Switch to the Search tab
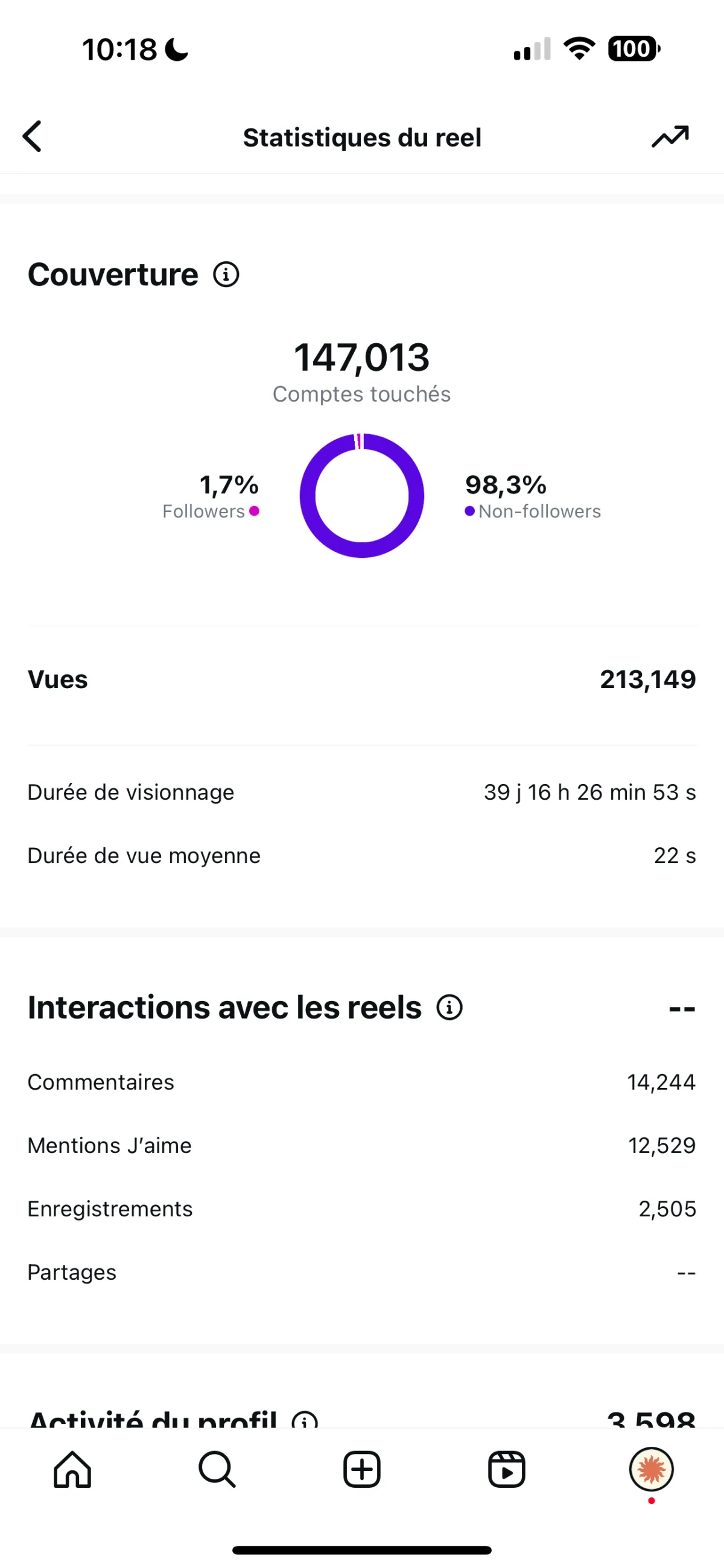The height and width of the screenshot is (1568, 724). coord(217,1469)
